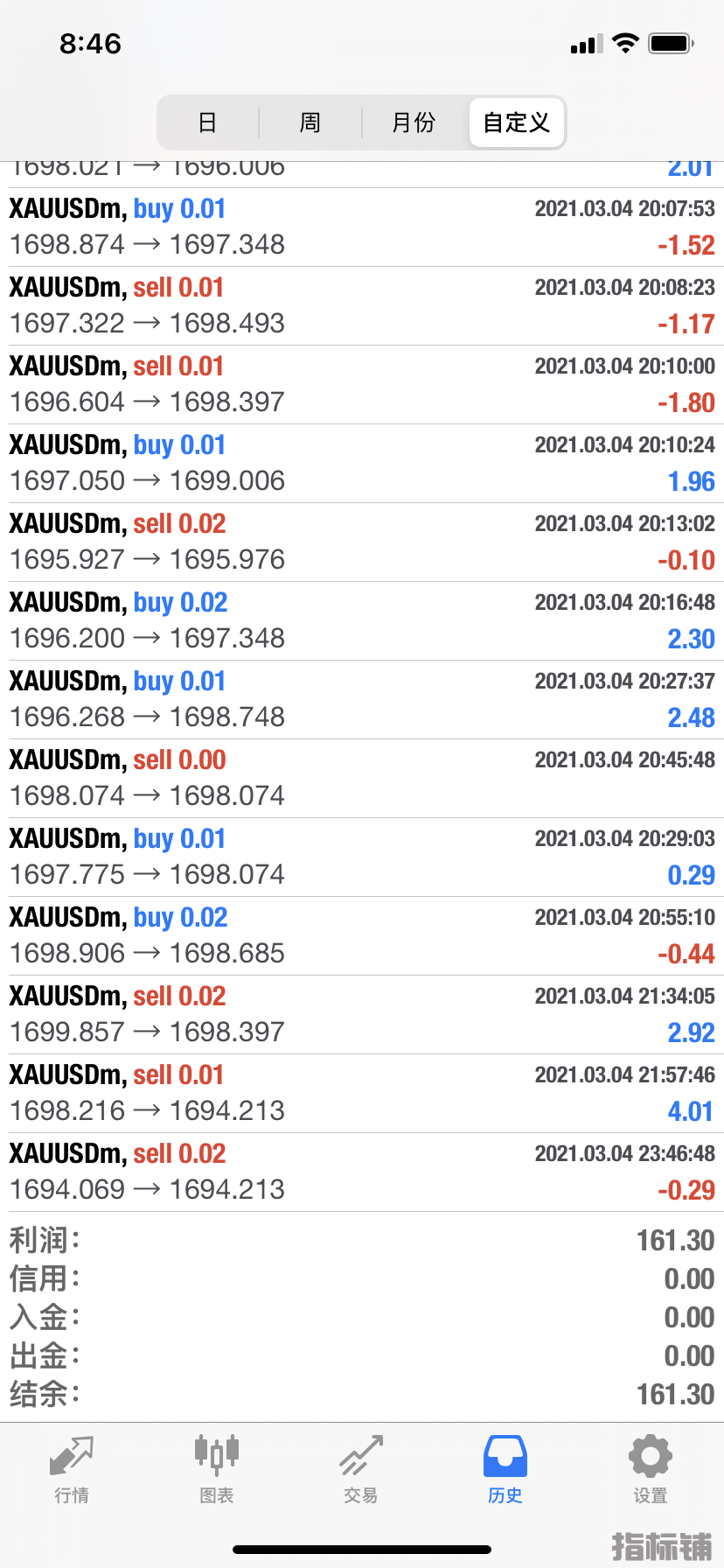Open the trade dated 2021.03.04 23:46:48
Screen dimensions: 724x1568
click(362, 1172)
